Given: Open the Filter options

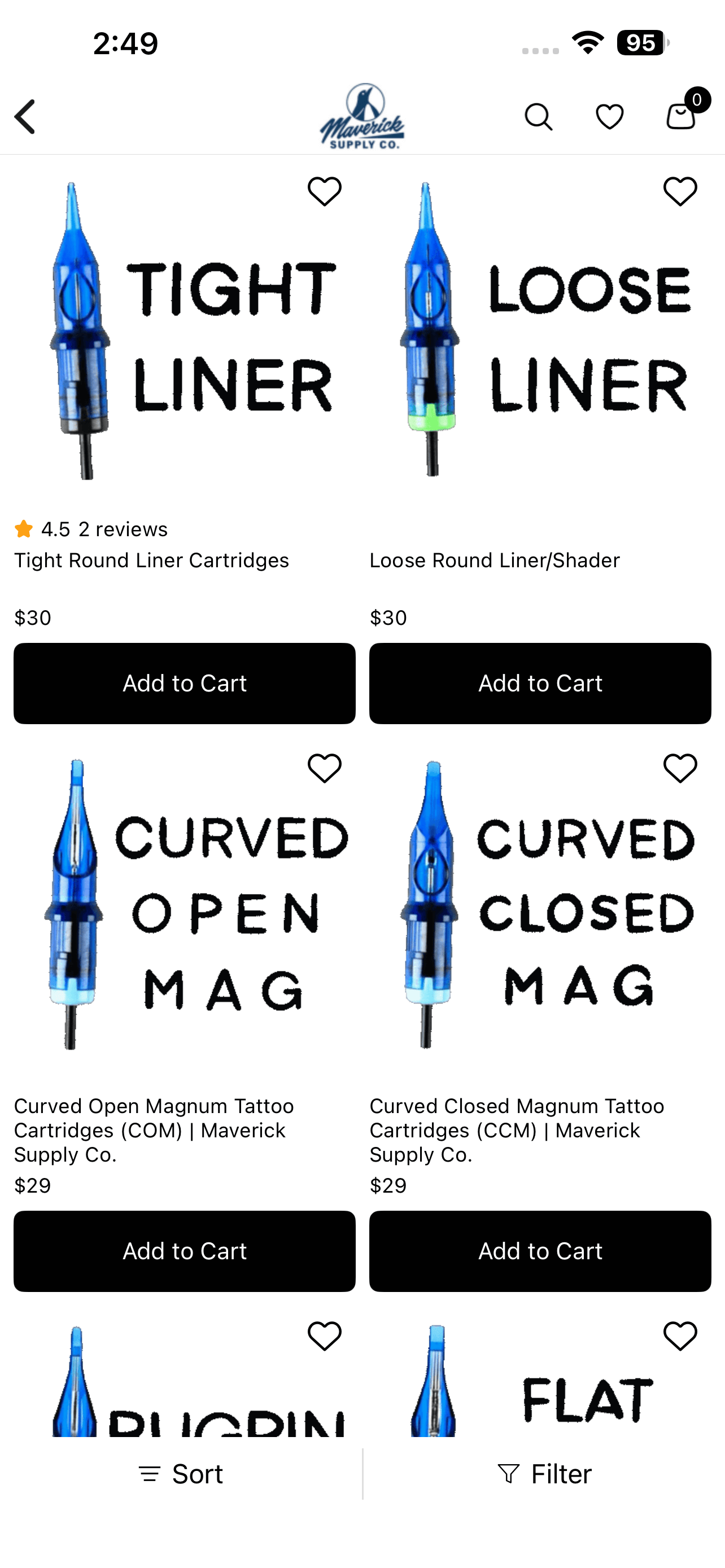Looking at the screenshot, I should point(544,1474).
